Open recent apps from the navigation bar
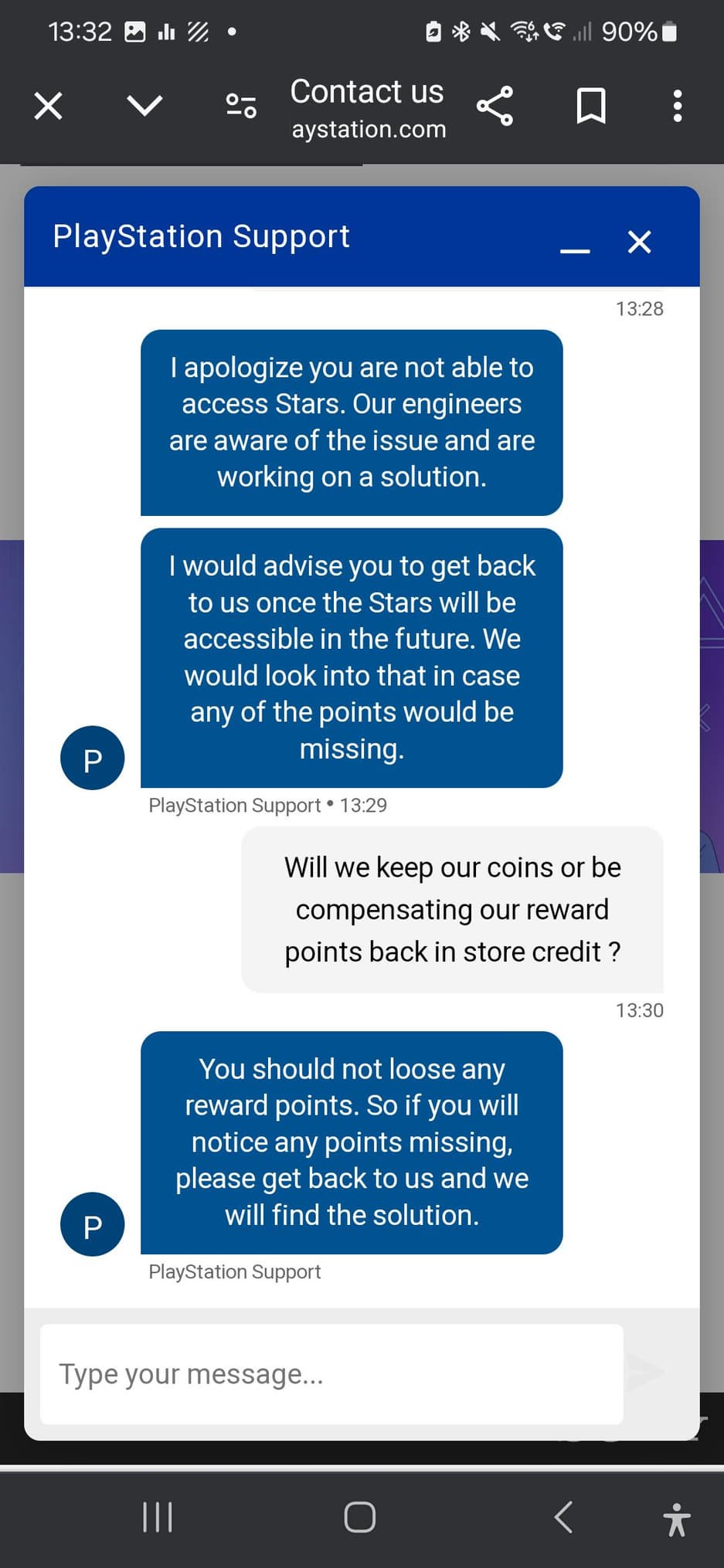Screen dimensions: 724x1568 tap(158, 1517)
